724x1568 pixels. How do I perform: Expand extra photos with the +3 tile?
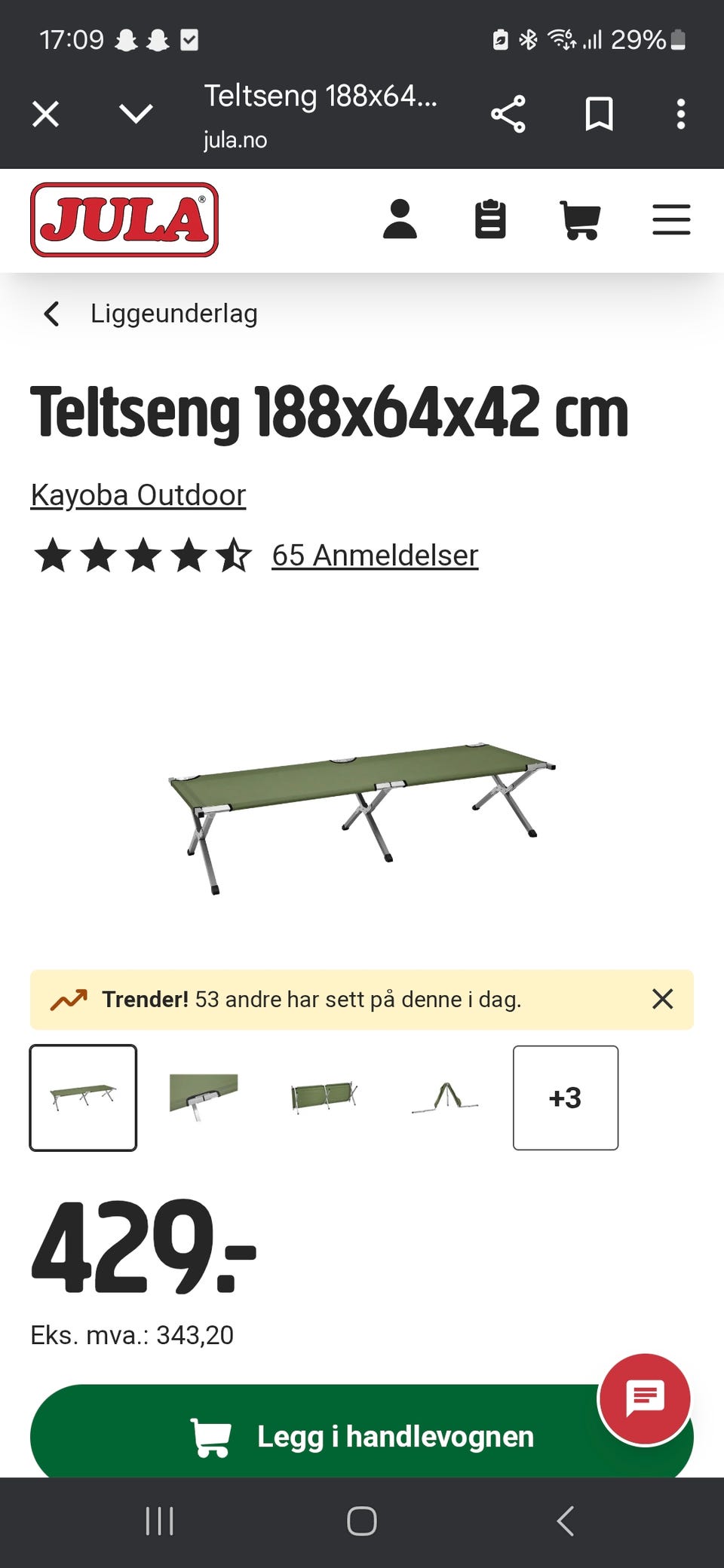[x=565, y=1098]
